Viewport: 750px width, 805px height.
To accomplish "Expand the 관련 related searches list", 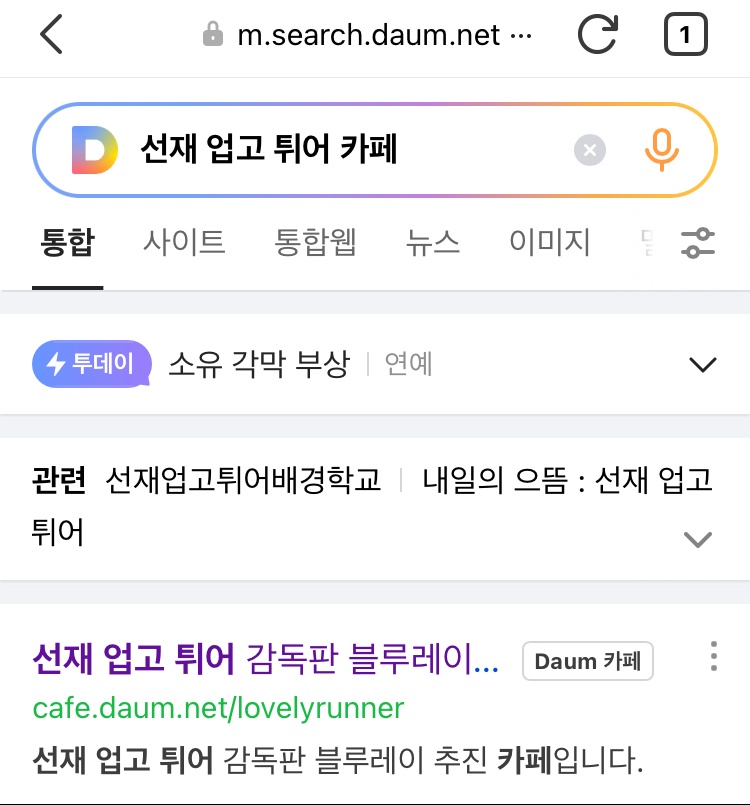I will click(x=697, y=540).
